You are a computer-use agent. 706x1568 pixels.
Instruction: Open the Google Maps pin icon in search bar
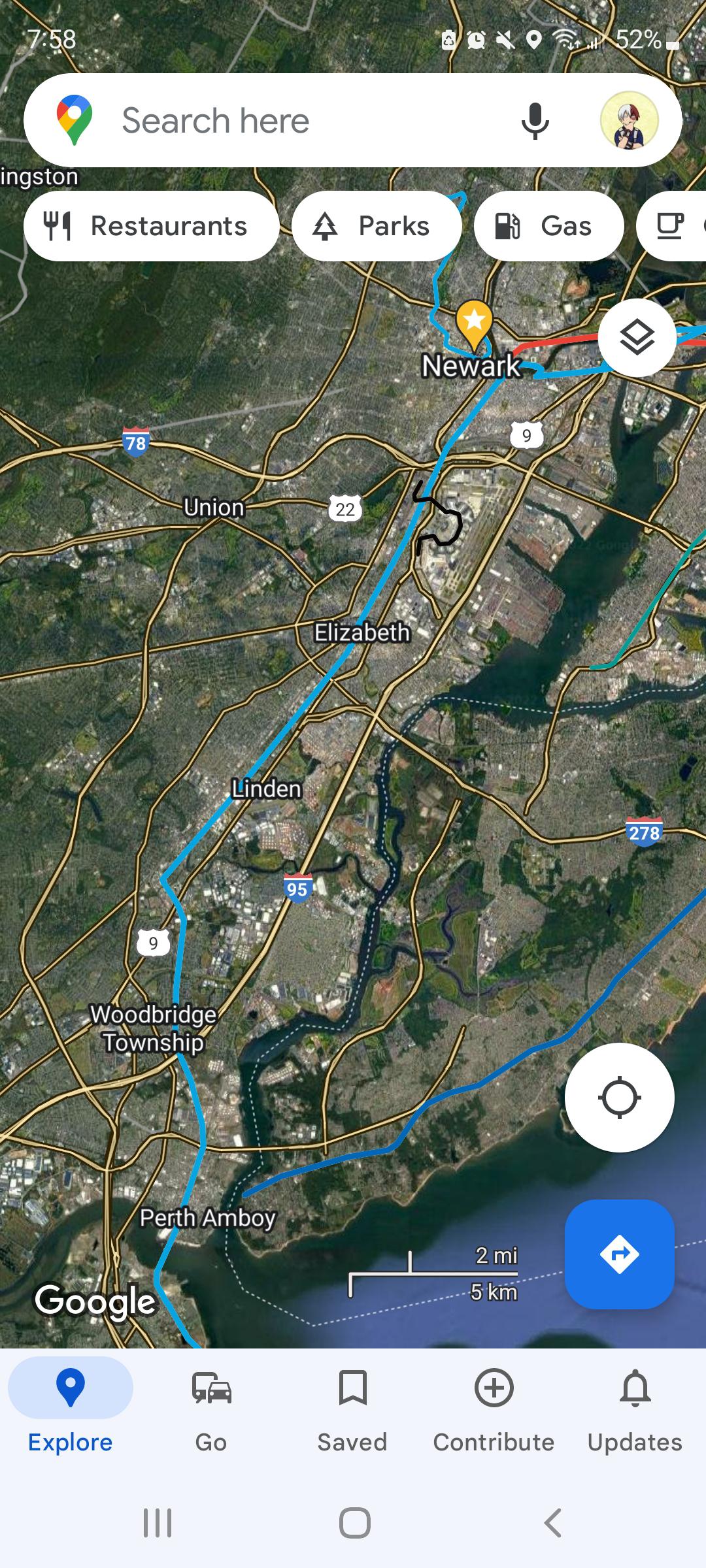(75, 119)
